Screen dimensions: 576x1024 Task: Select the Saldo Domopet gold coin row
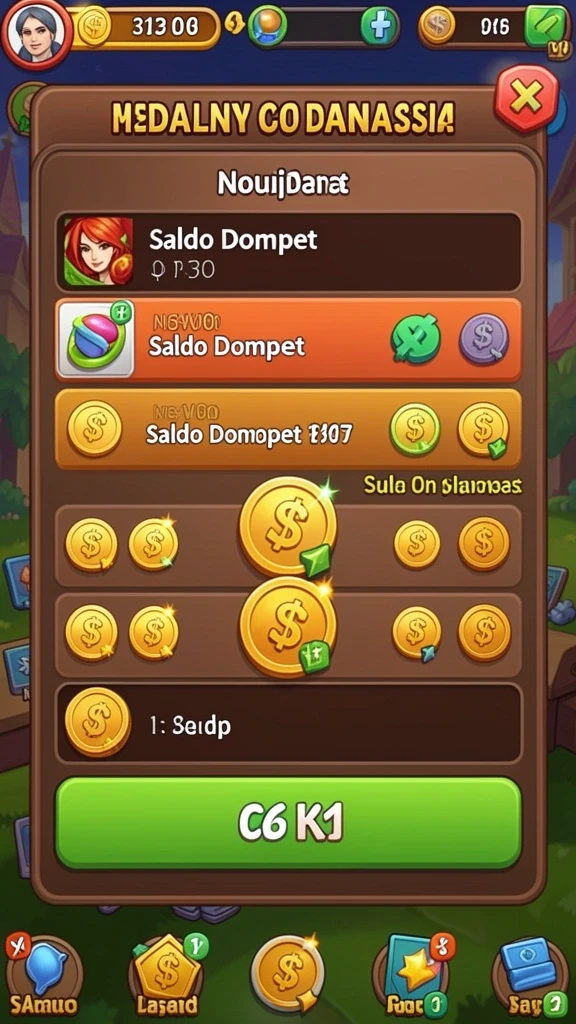(288, 429)
